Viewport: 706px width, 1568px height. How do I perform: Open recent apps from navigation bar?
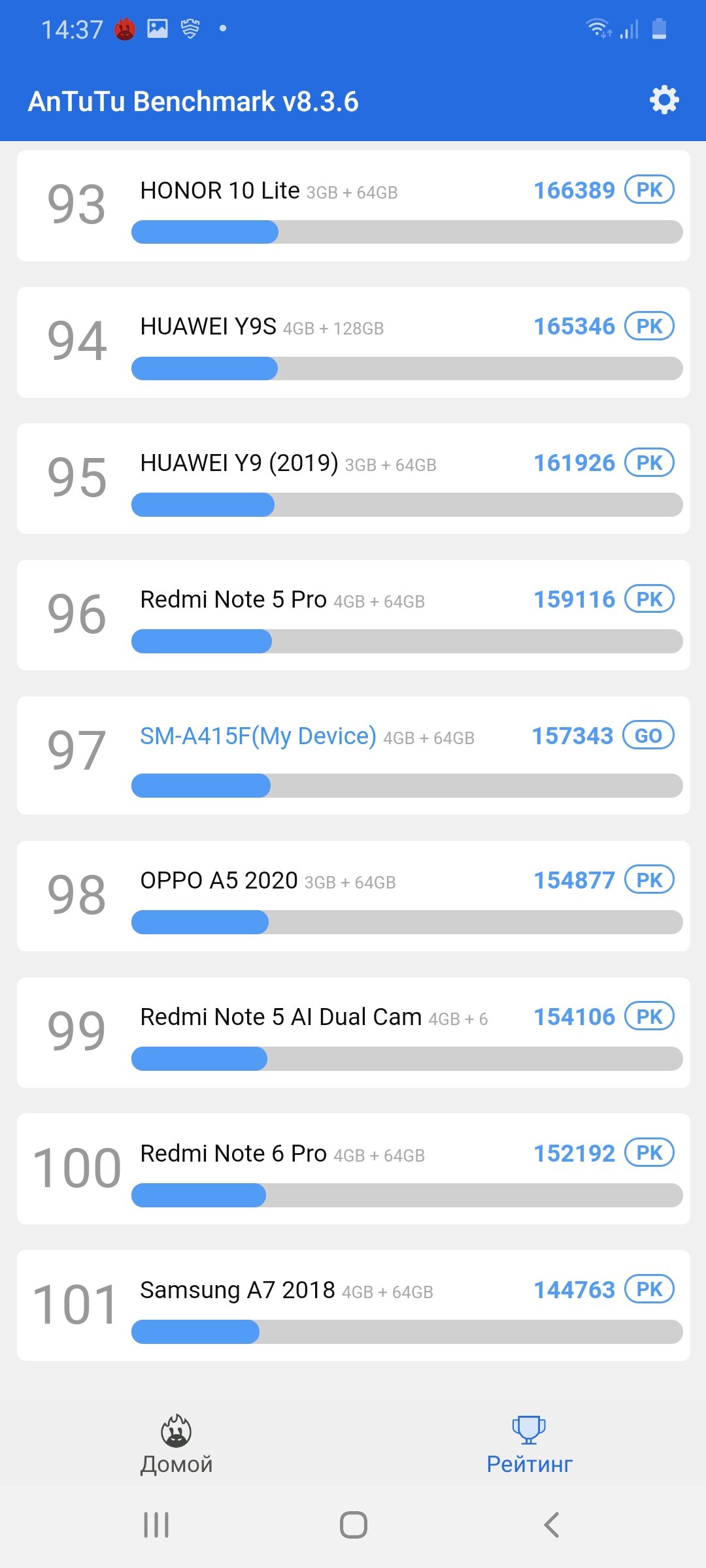(156, 1525)
